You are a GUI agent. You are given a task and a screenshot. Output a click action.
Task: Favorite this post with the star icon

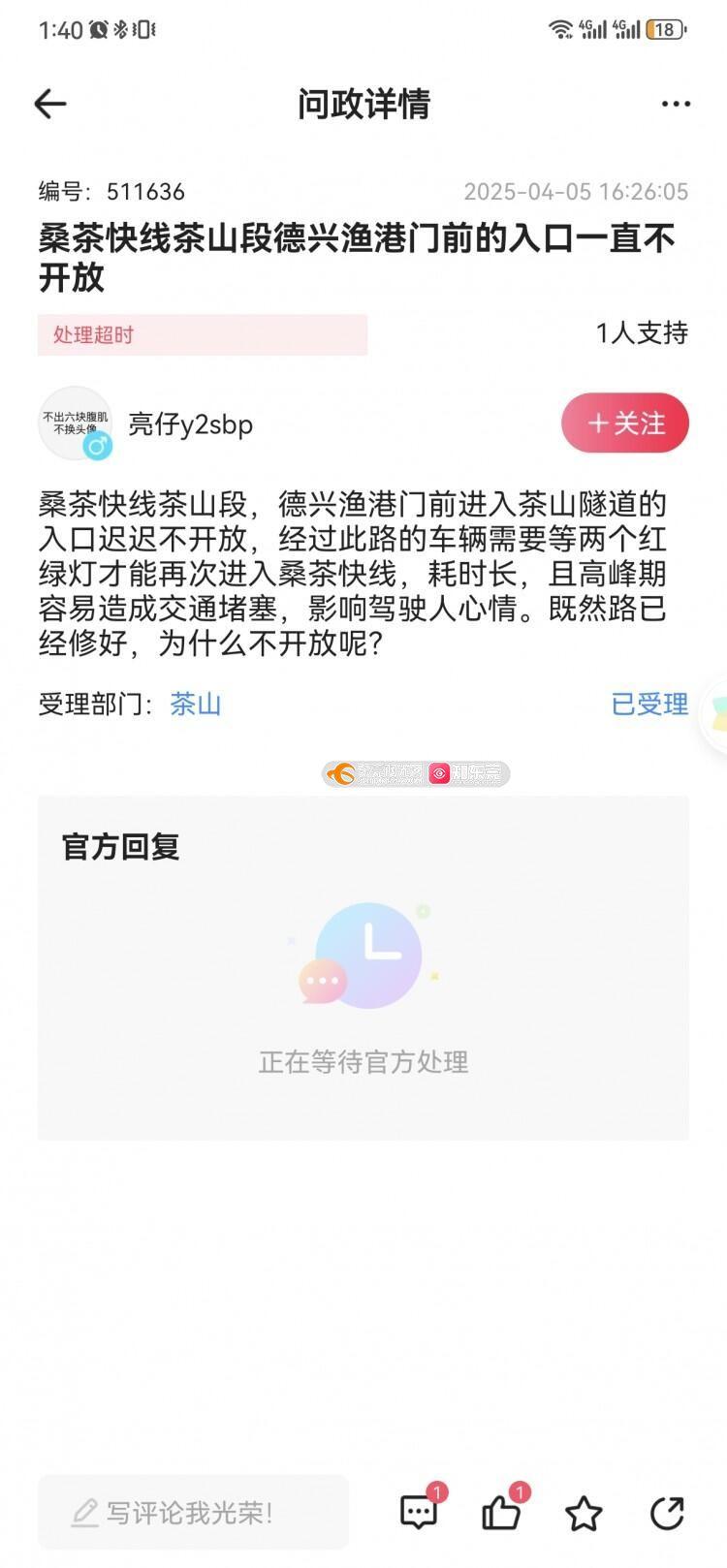(x=584, y=1513)
